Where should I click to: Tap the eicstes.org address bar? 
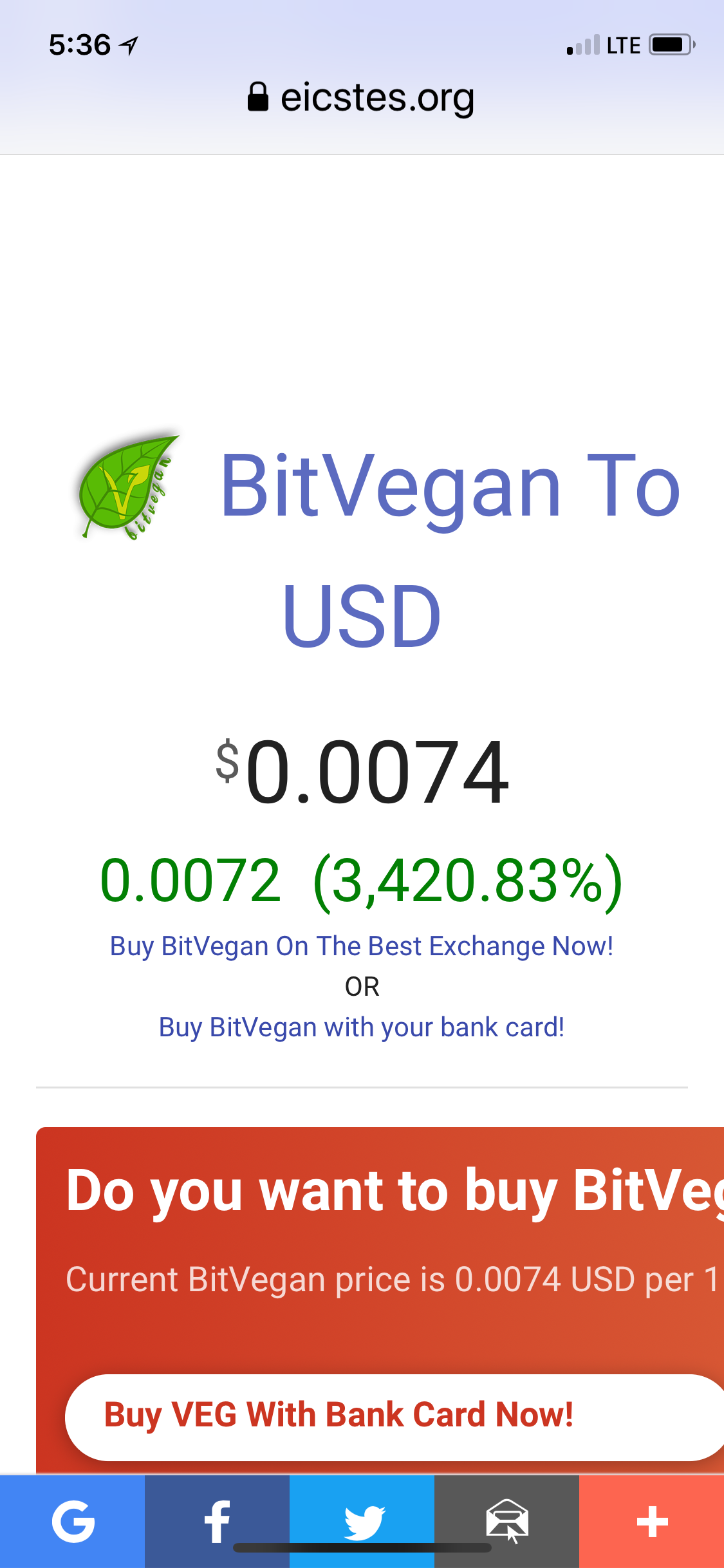pos(362,98)
